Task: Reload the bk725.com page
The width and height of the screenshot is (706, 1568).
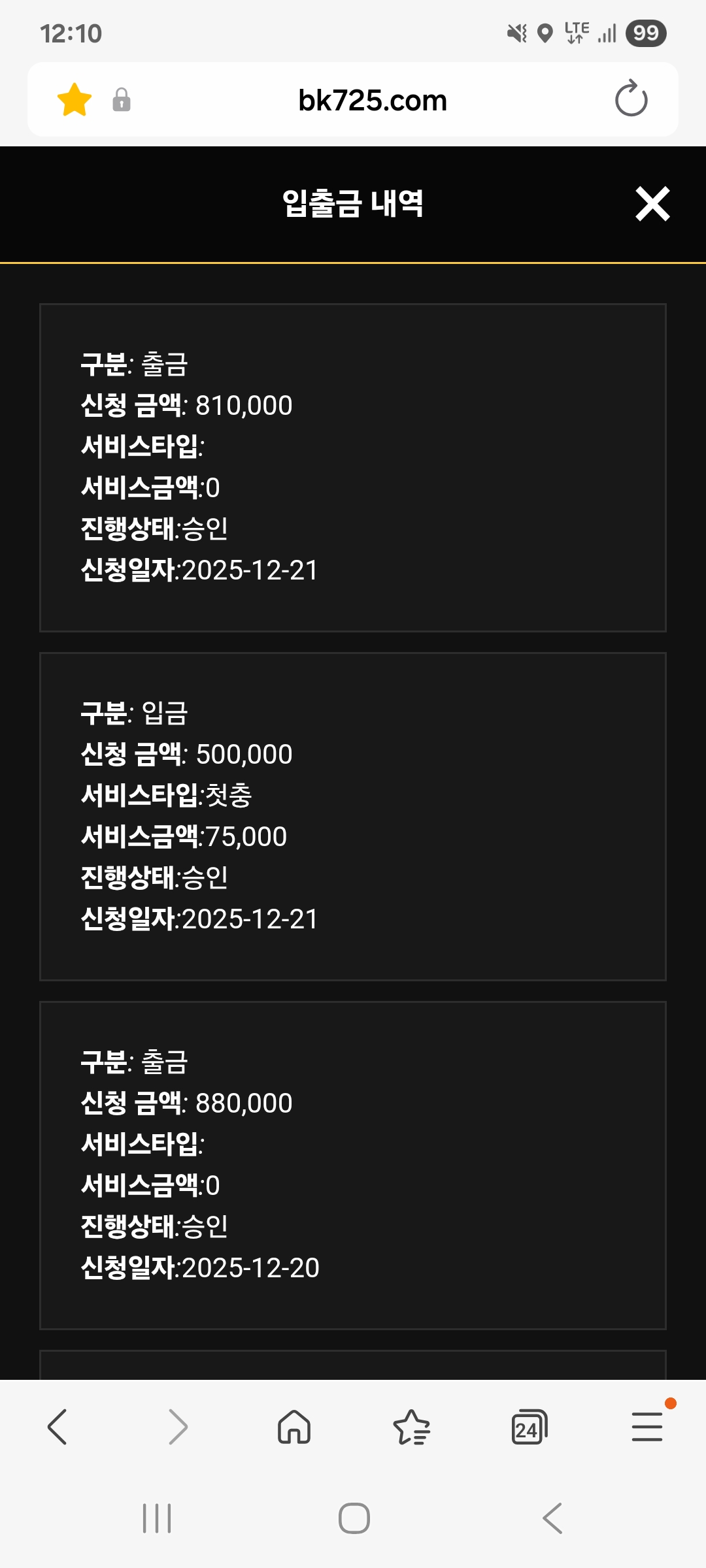Action: coord(631,99)
